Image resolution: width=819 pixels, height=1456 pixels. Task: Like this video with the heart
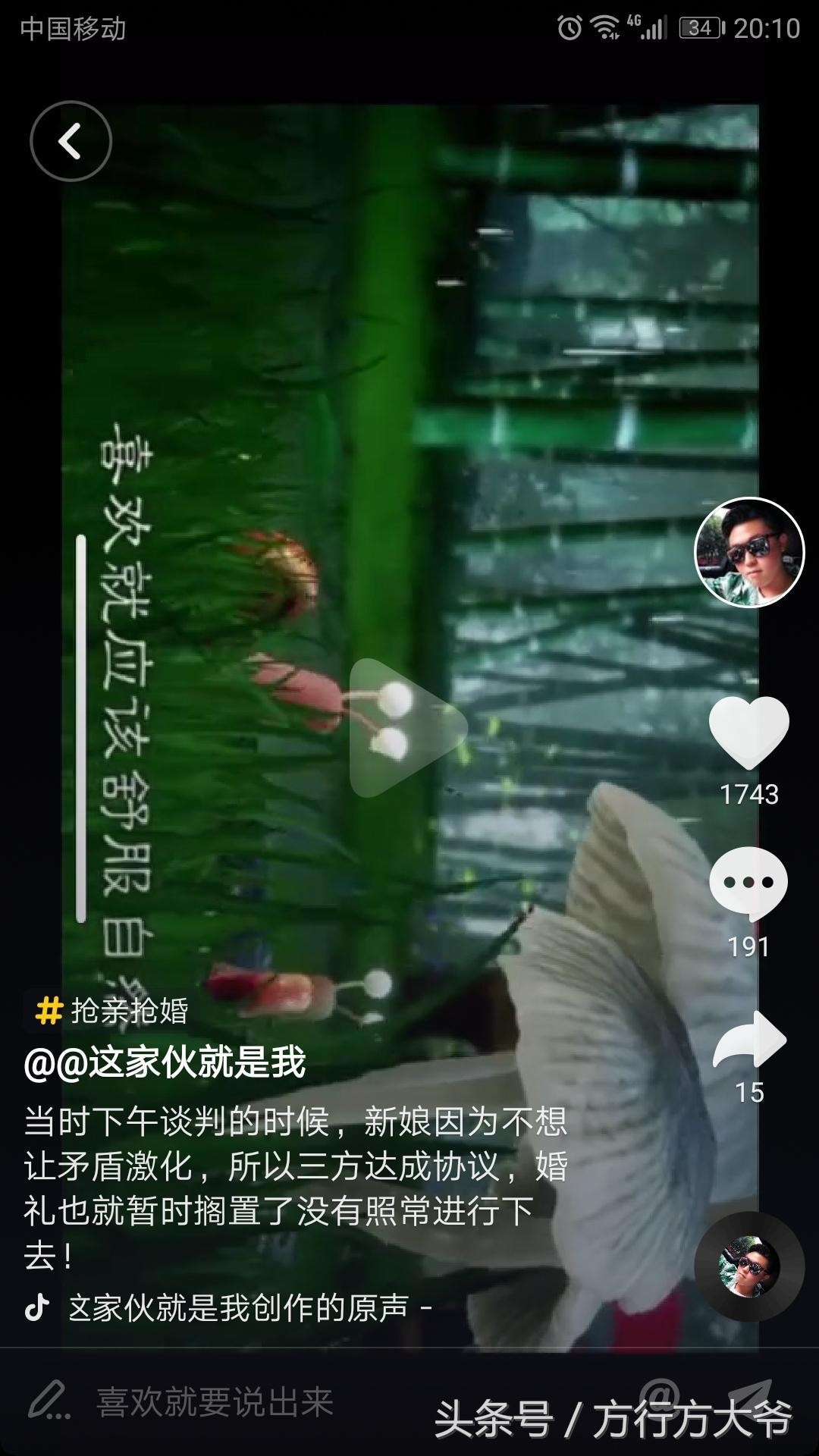pos(748,732)
